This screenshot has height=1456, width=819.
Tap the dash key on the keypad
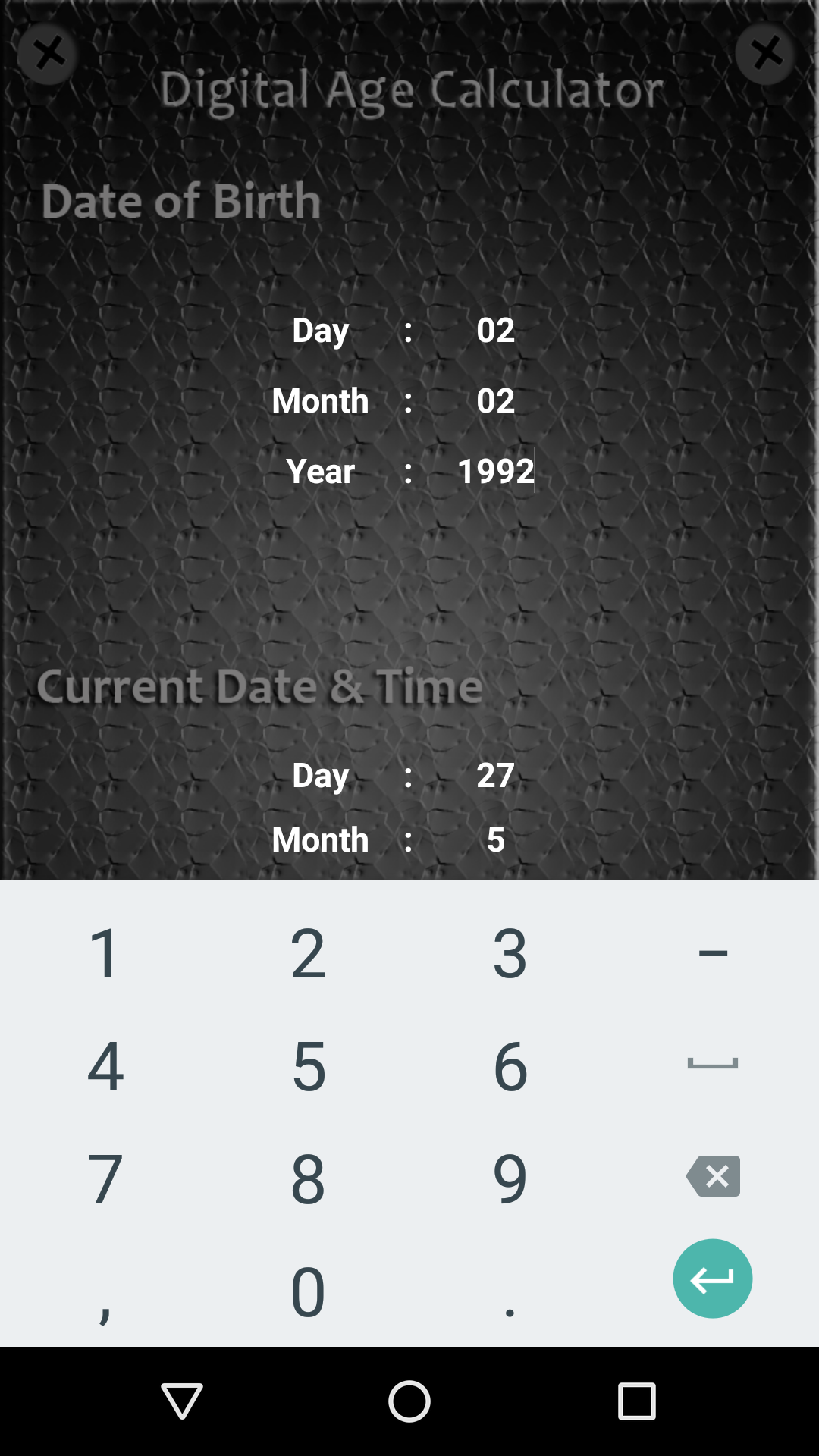point(712,952)
